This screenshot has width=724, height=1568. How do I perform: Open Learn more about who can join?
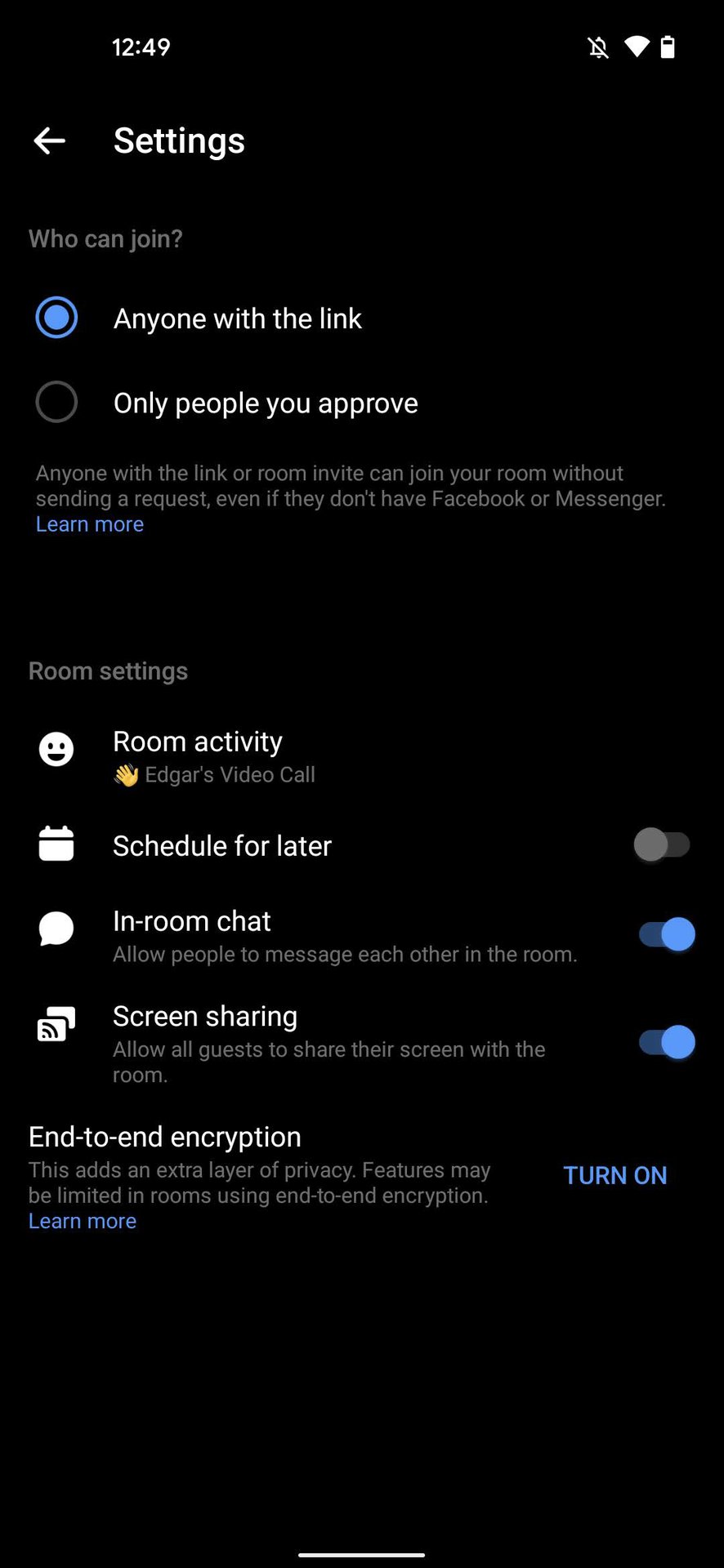pos(90,524)
